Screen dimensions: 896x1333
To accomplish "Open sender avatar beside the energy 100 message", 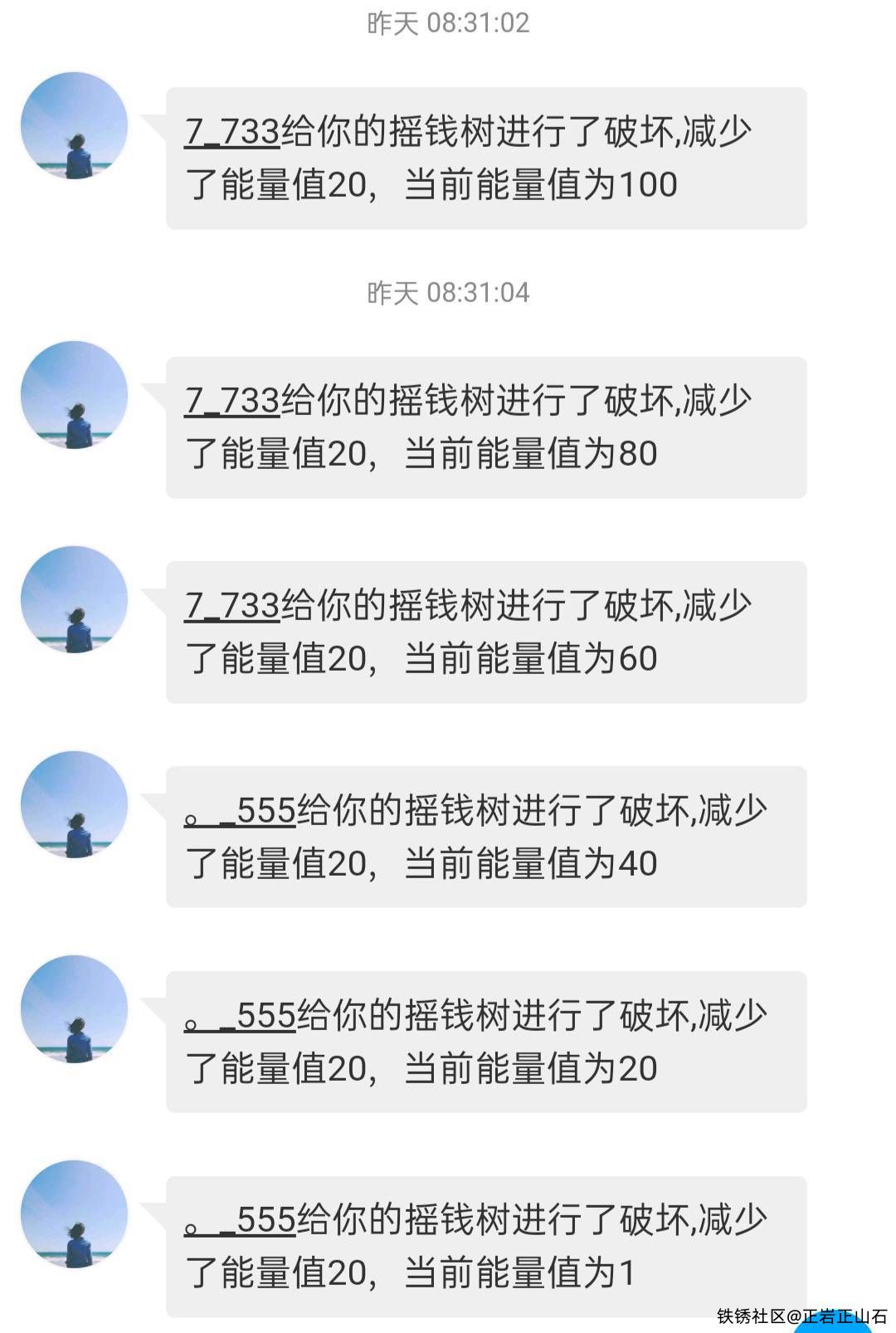I will [x=75, y=126].
